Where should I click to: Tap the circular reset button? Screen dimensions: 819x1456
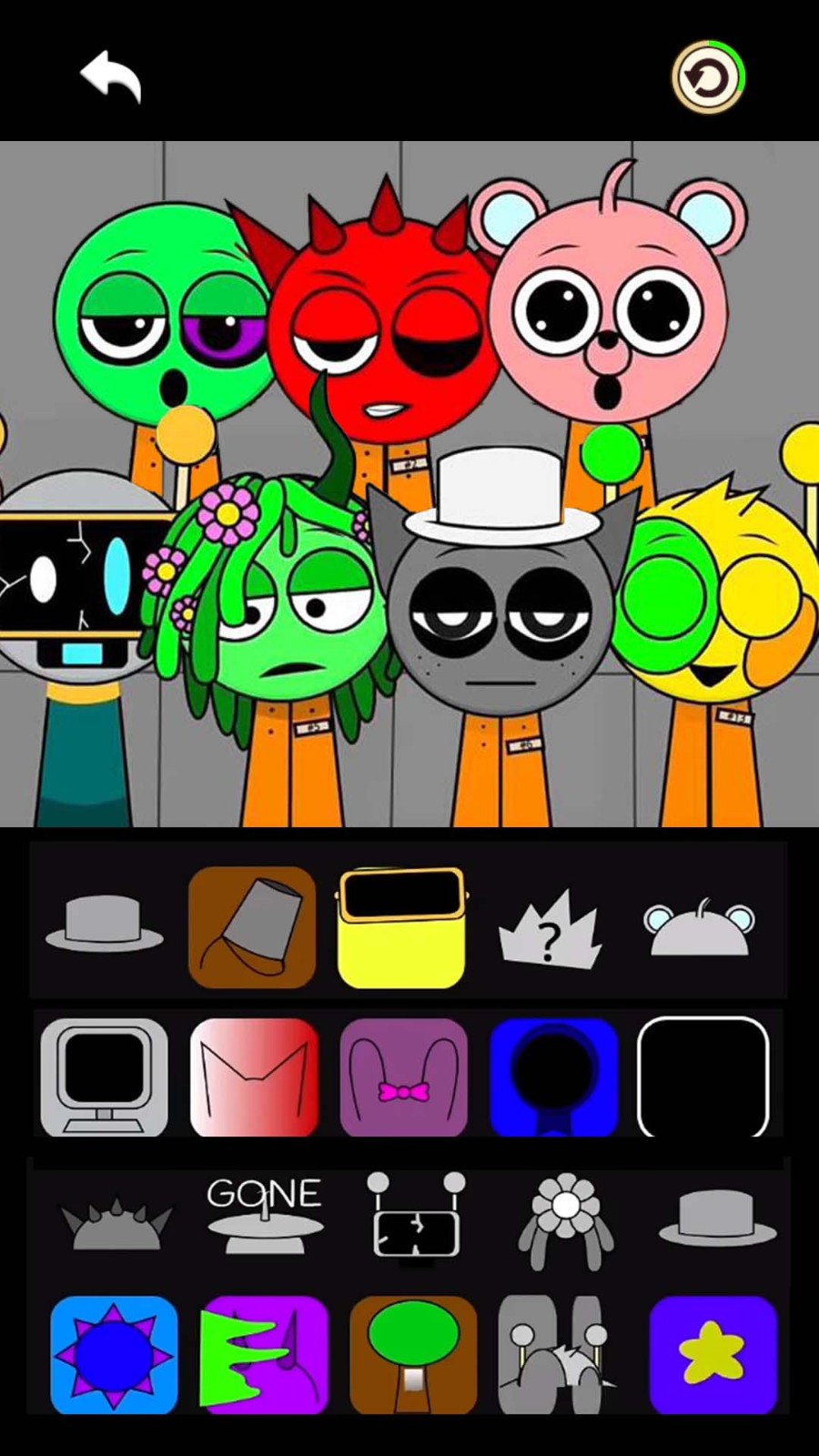pos(708,77)
